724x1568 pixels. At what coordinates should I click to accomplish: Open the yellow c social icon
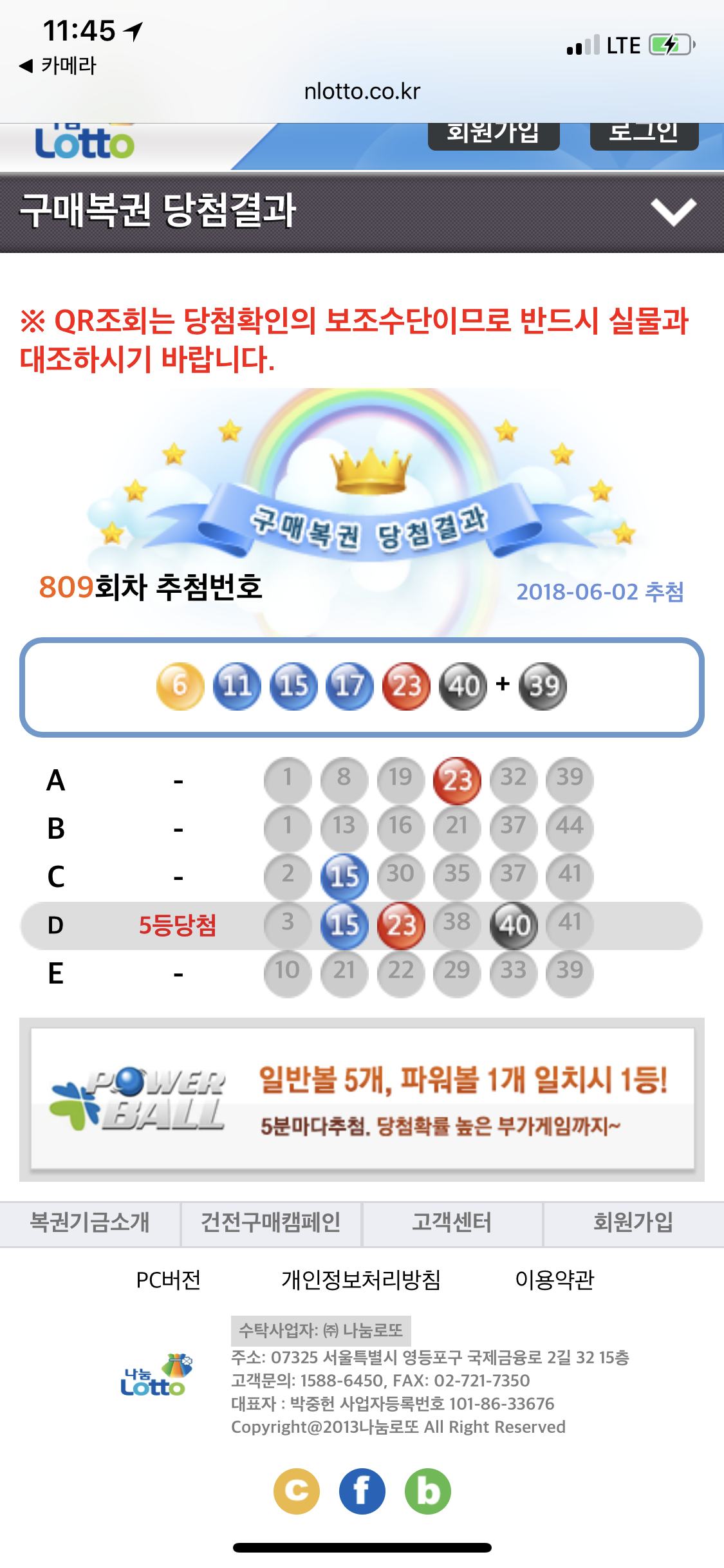click(x=297, y=1491)
